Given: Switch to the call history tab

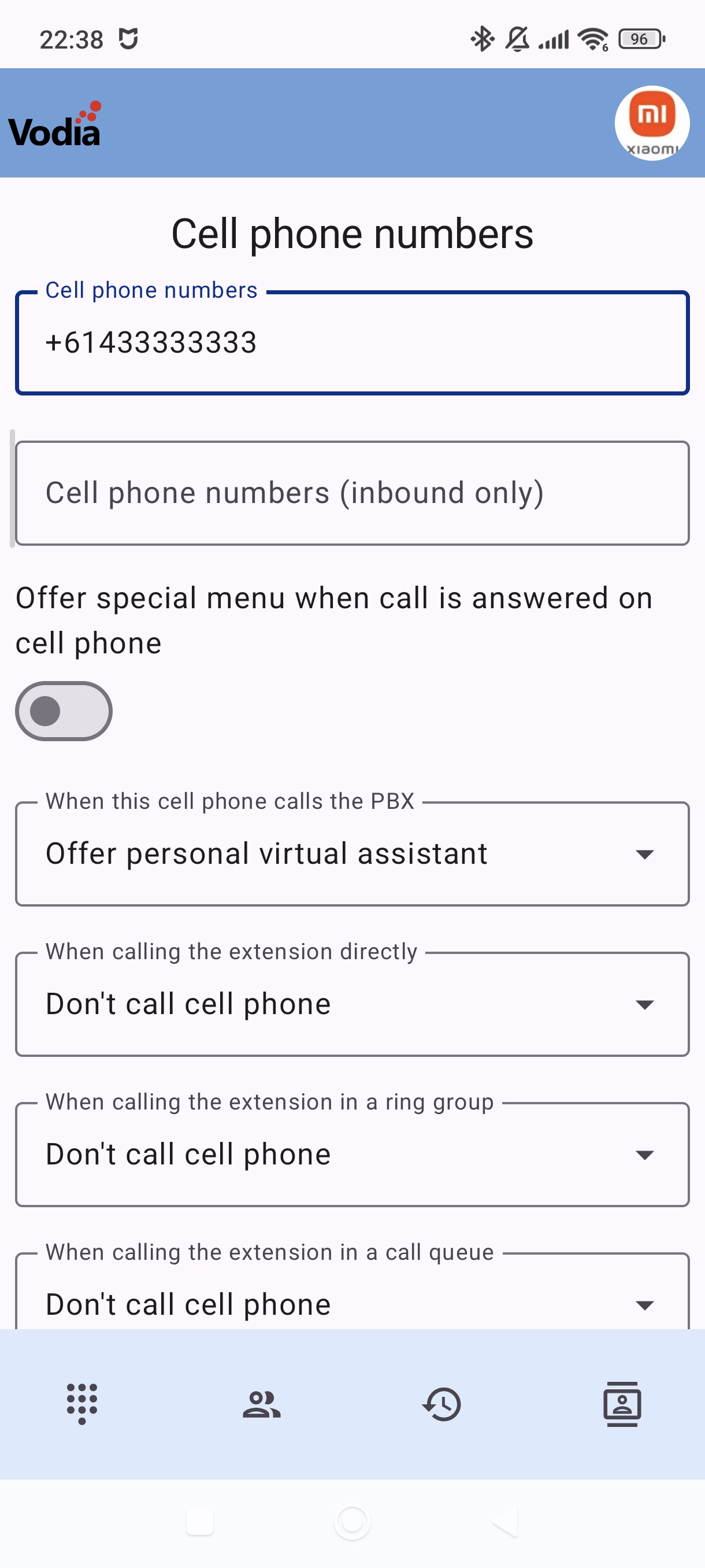Looking at the screenshot, I should (x=442, y=1404).
